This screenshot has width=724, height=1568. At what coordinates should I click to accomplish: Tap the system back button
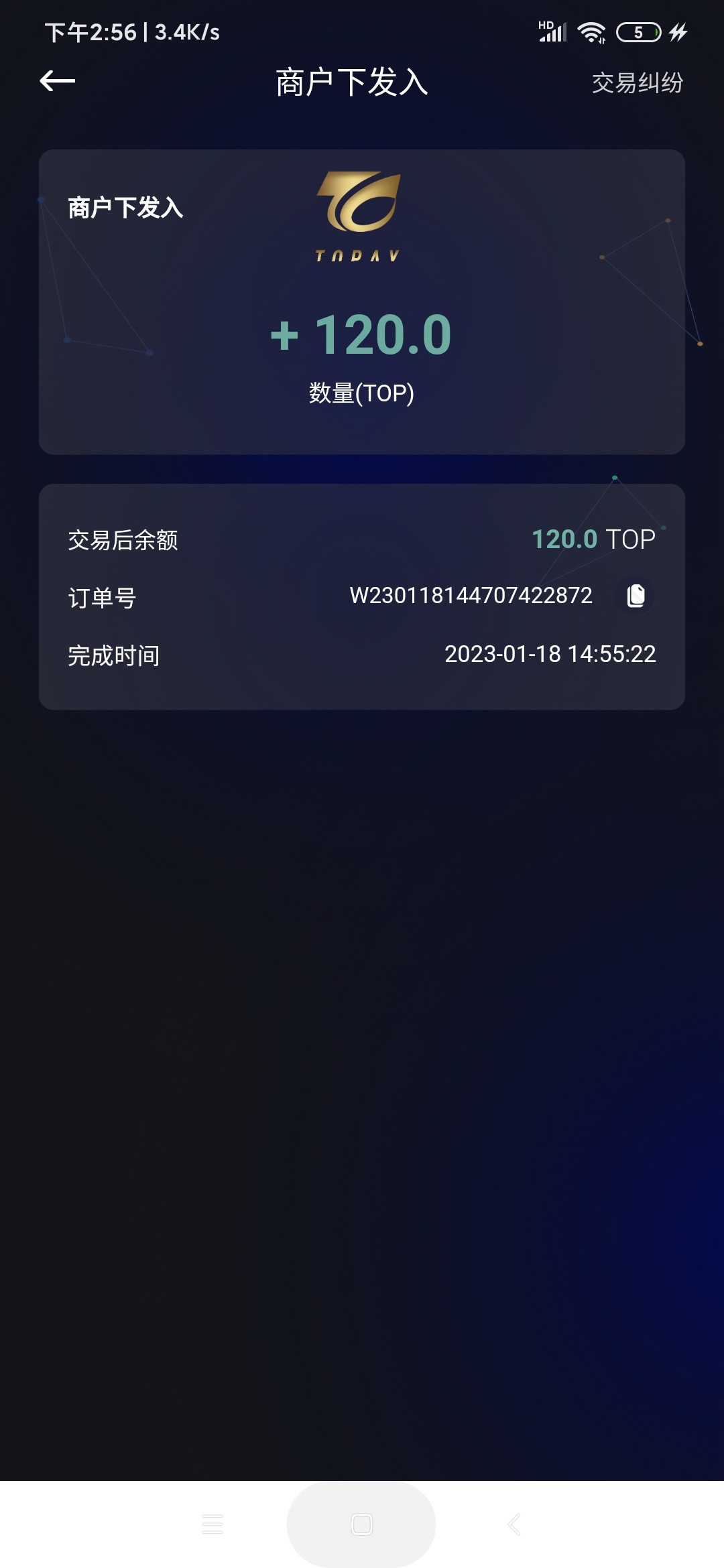[x=514, y=1524]
